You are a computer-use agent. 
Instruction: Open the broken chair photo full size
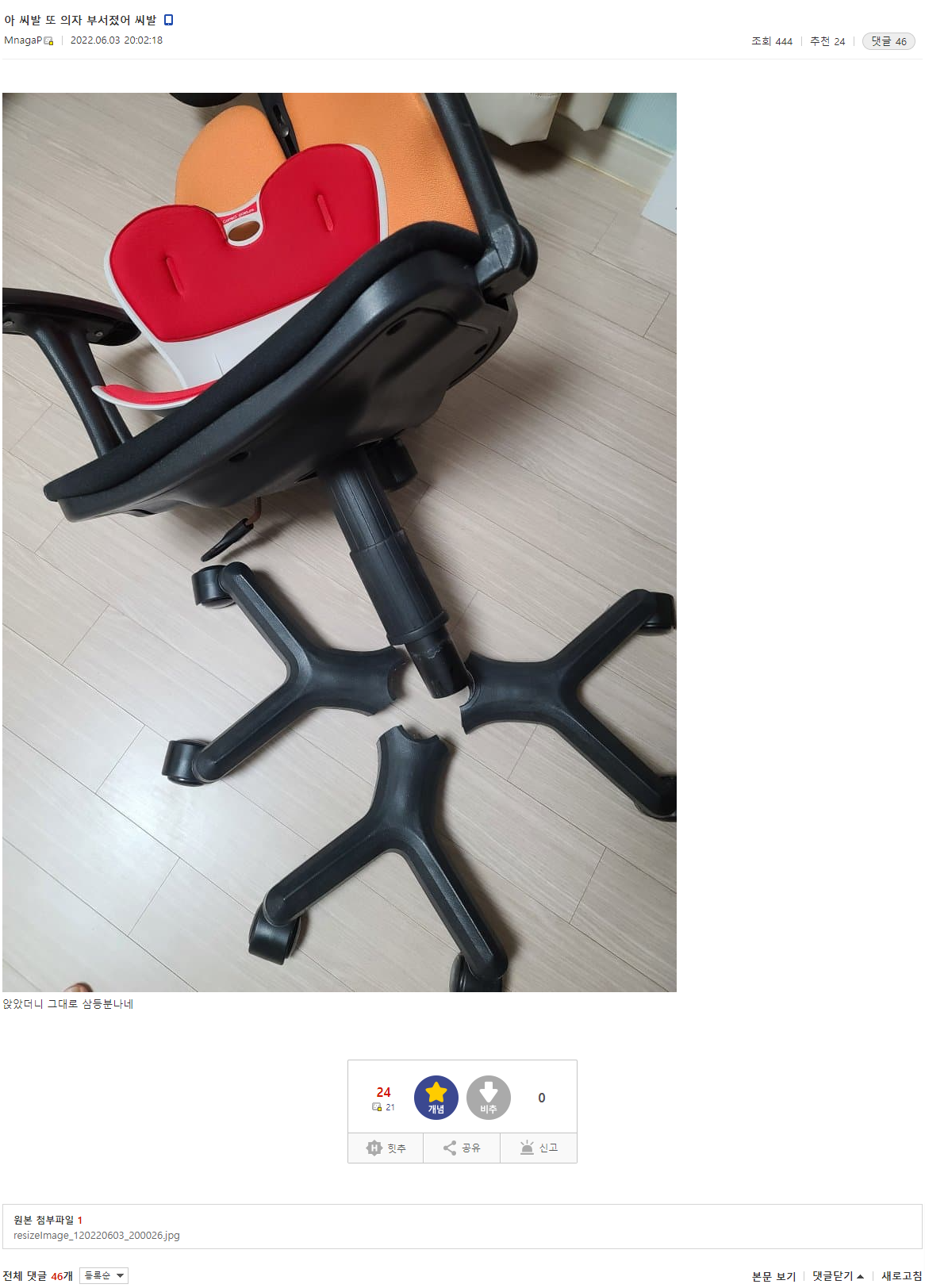(x=340, y=542)
